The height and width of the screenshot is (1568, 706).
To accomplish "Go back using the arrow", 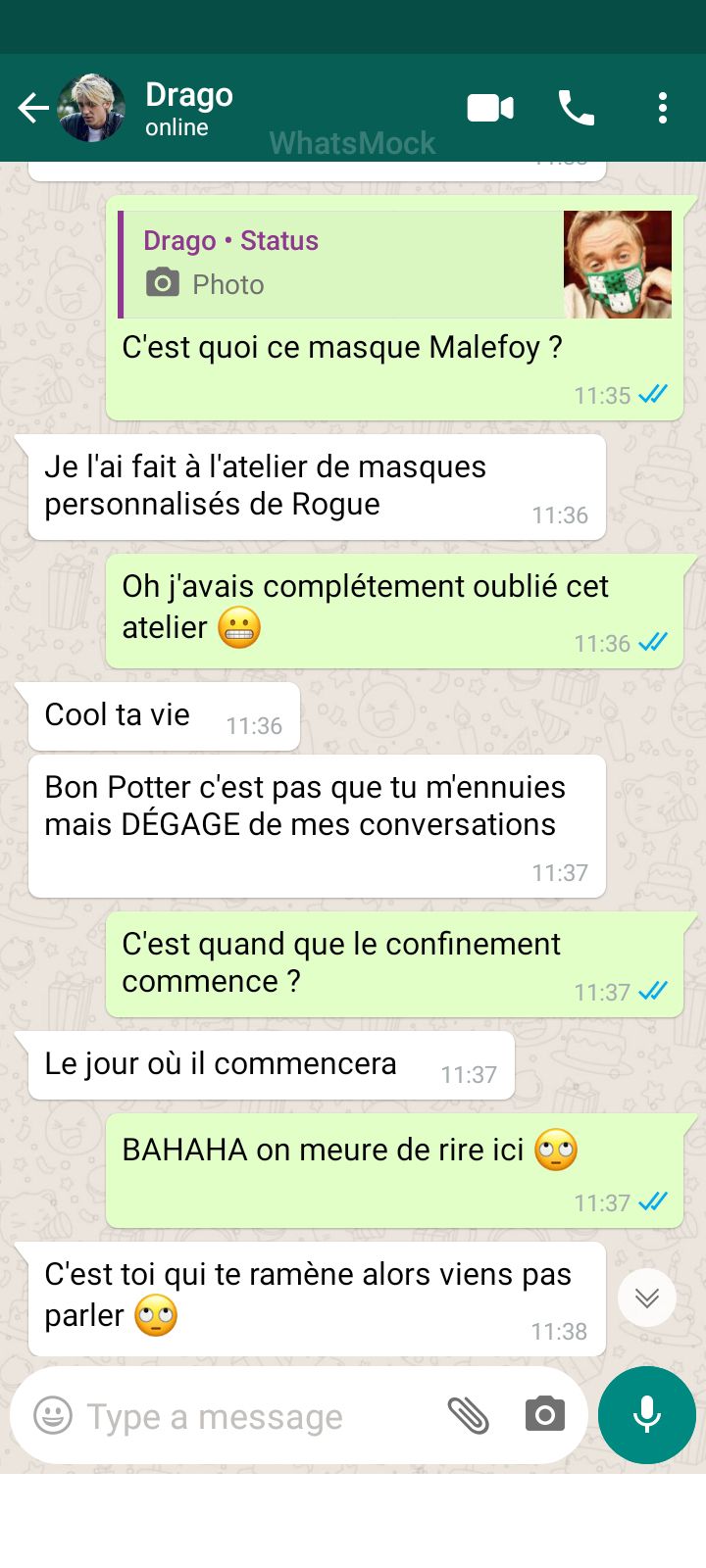I will pyautogui.click(x=33, y=108).
